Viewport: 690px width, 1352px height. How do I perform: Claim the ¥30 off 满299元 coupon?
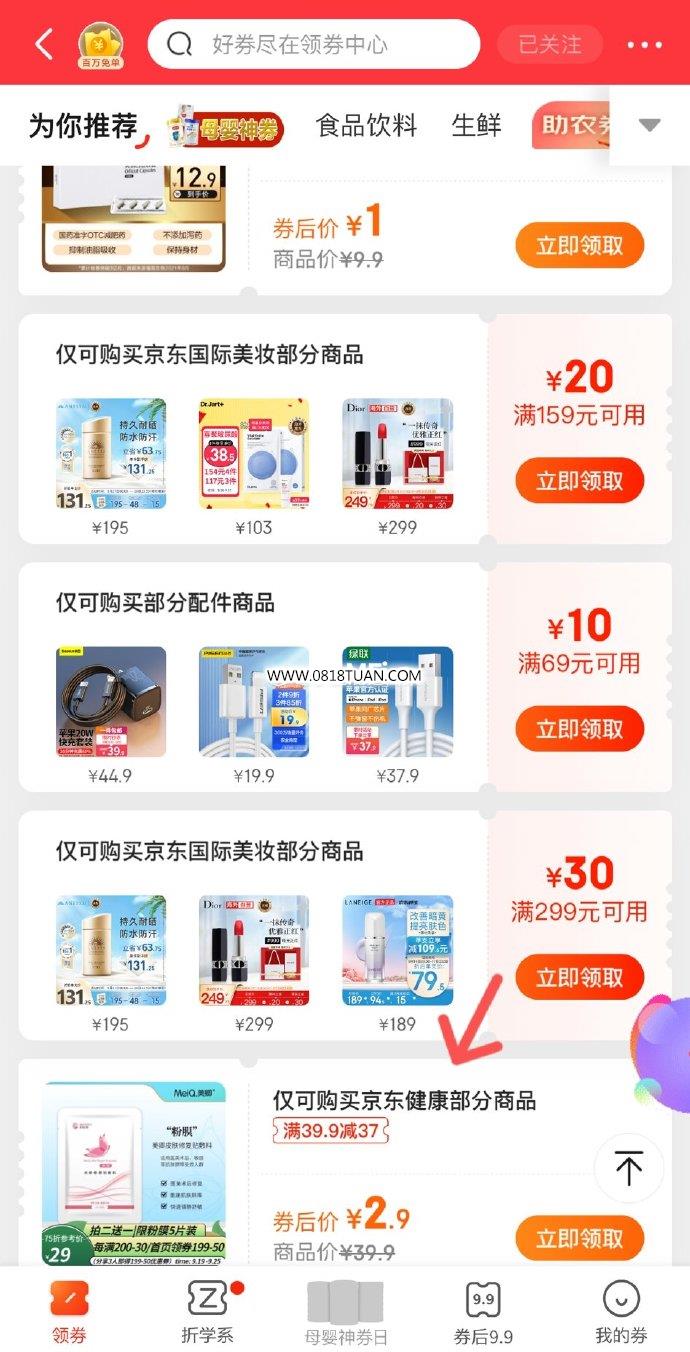click(580, 977)
